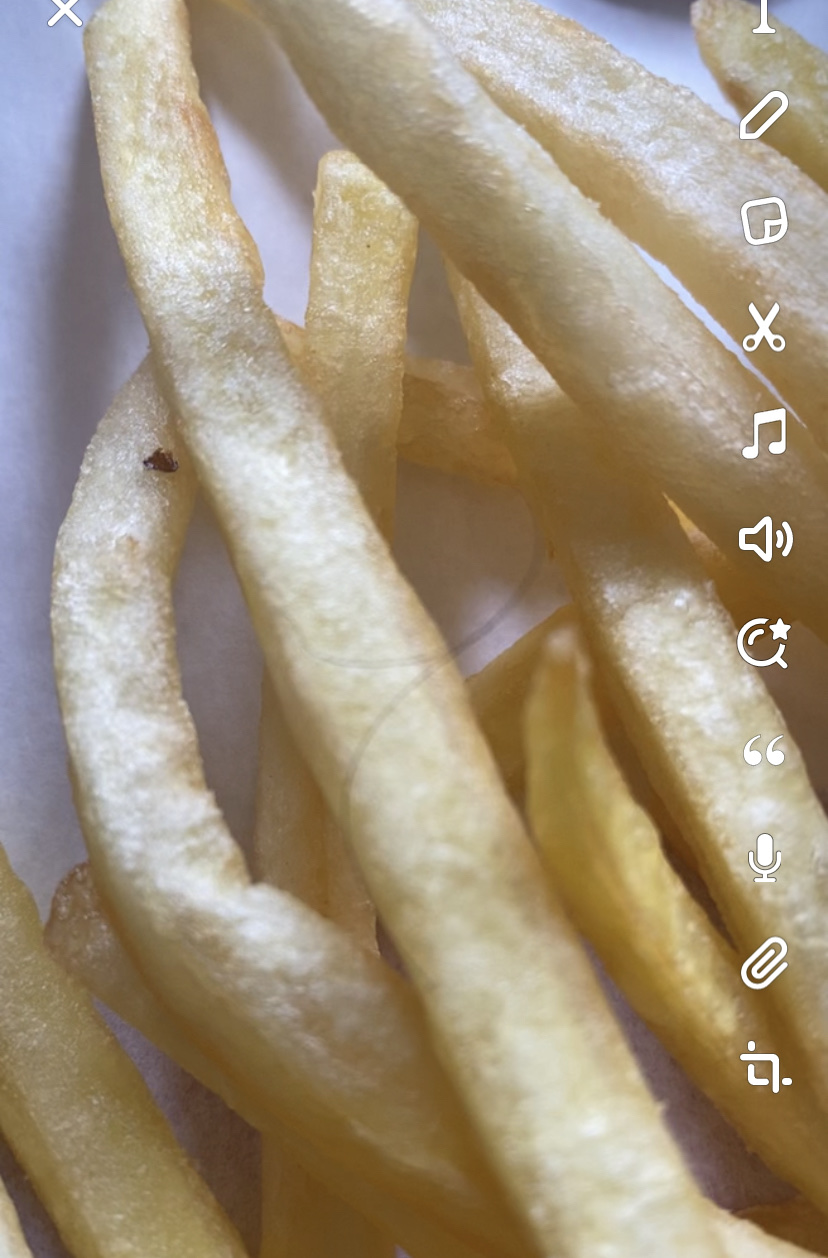Add a text caption to the snap
The width and height of the screenshot is (828, 1258).
point(764,14)
